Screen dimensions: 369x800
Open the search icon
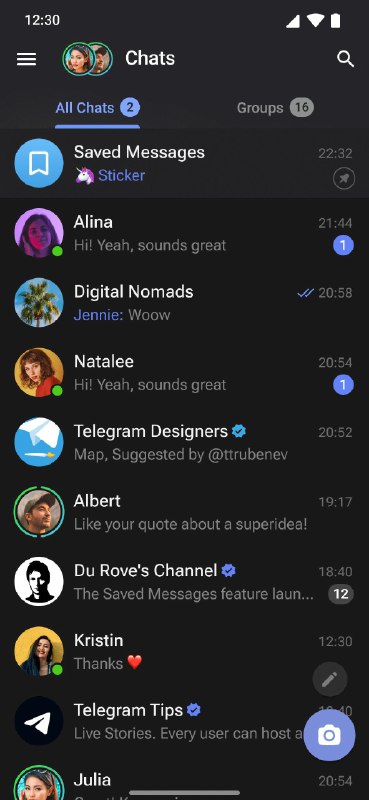346,59
